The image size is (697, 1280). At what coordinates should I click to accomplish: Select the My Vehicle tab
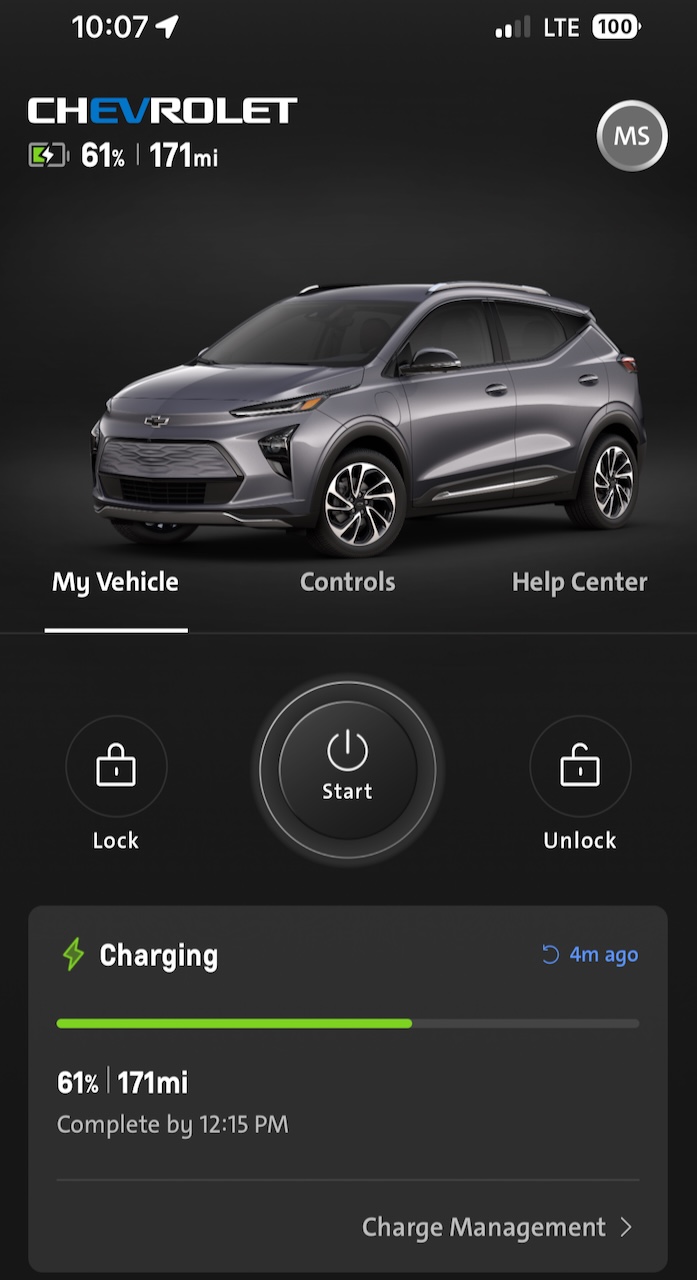click(115, 582)
